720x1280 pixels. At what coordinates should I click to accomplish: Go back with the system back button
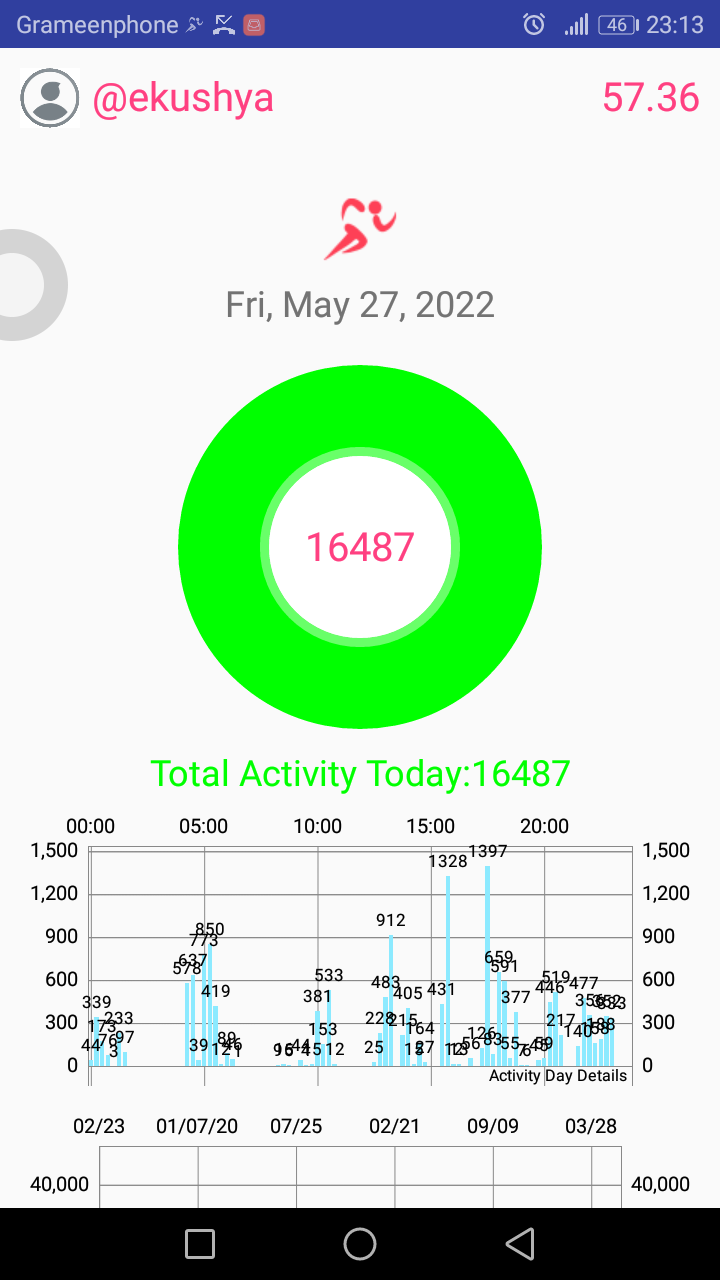click(x=520, y=1244)
